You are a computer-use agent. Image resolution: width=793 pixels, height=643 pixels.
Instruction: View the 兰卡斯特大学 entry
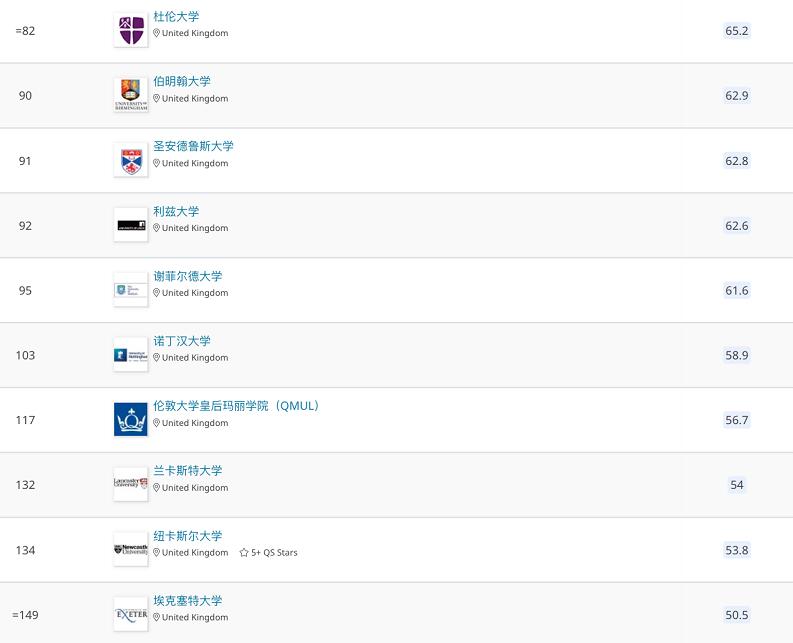(x=188, y=471)
